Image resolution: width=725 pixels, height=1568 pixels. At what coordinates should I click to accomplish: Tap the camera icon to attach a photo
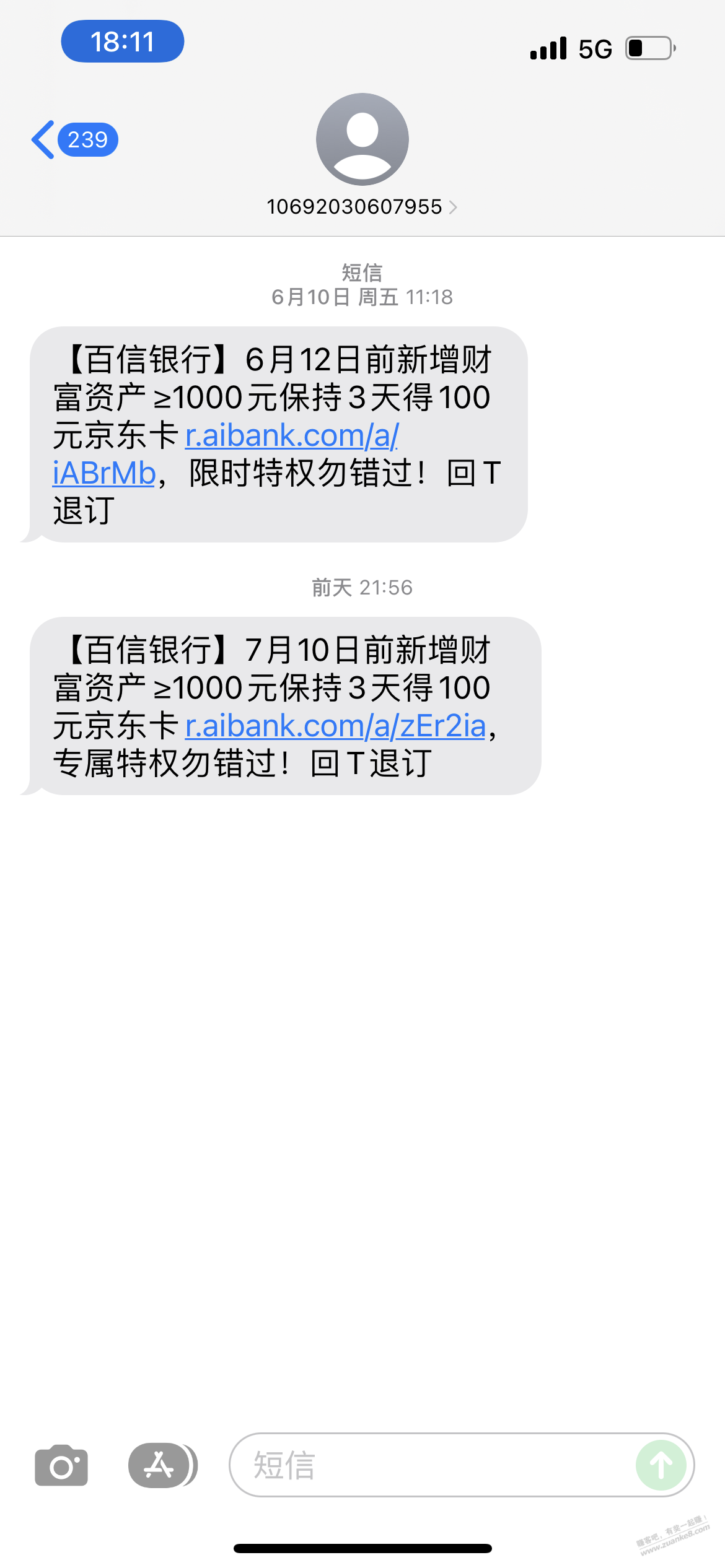pyautogui.click(x=61, y=1465)
